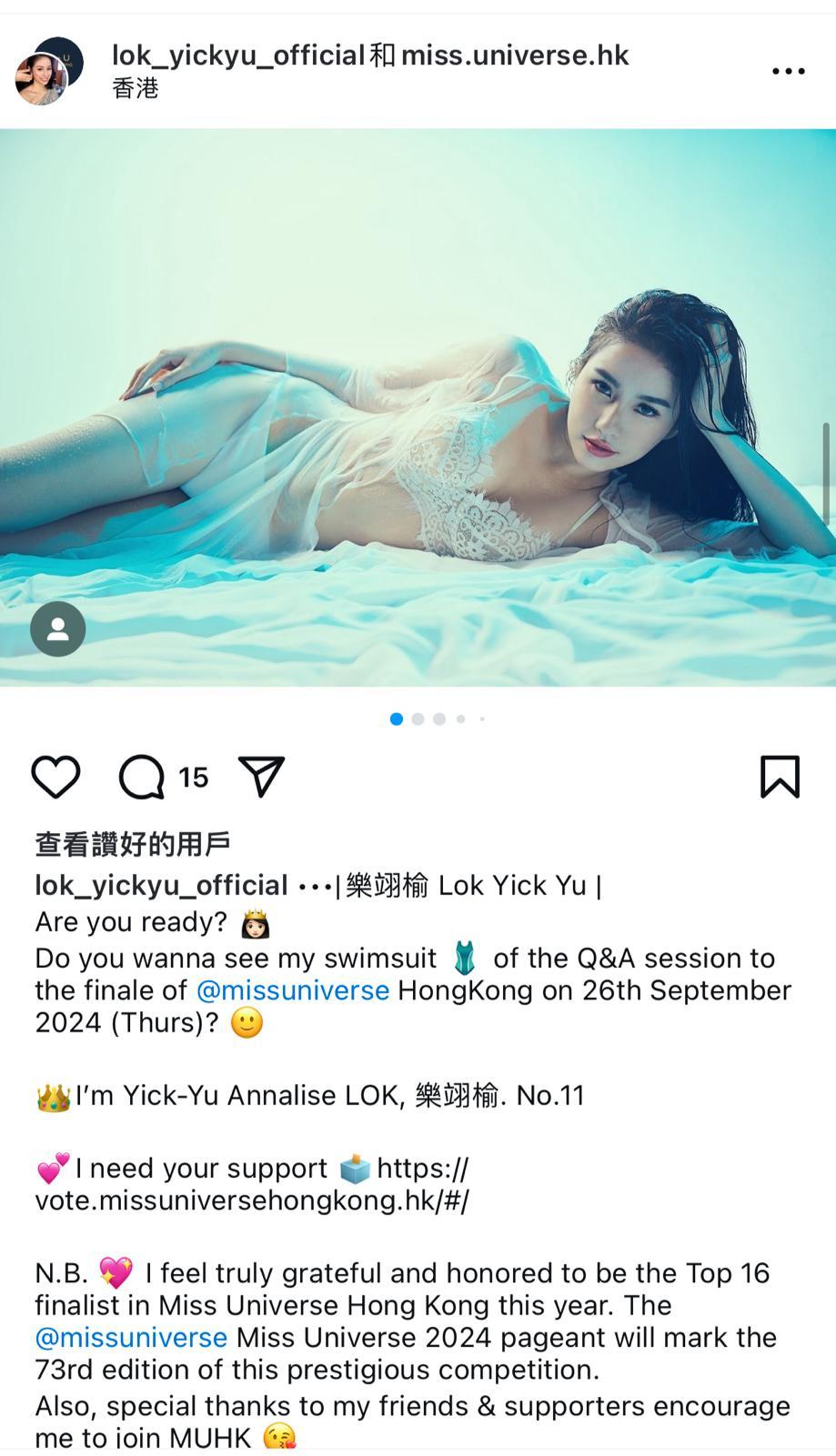This screenshot has width=836, height=1456.
Task: Open the first @missuniverse mention in the caption
Action: [293, 990]
